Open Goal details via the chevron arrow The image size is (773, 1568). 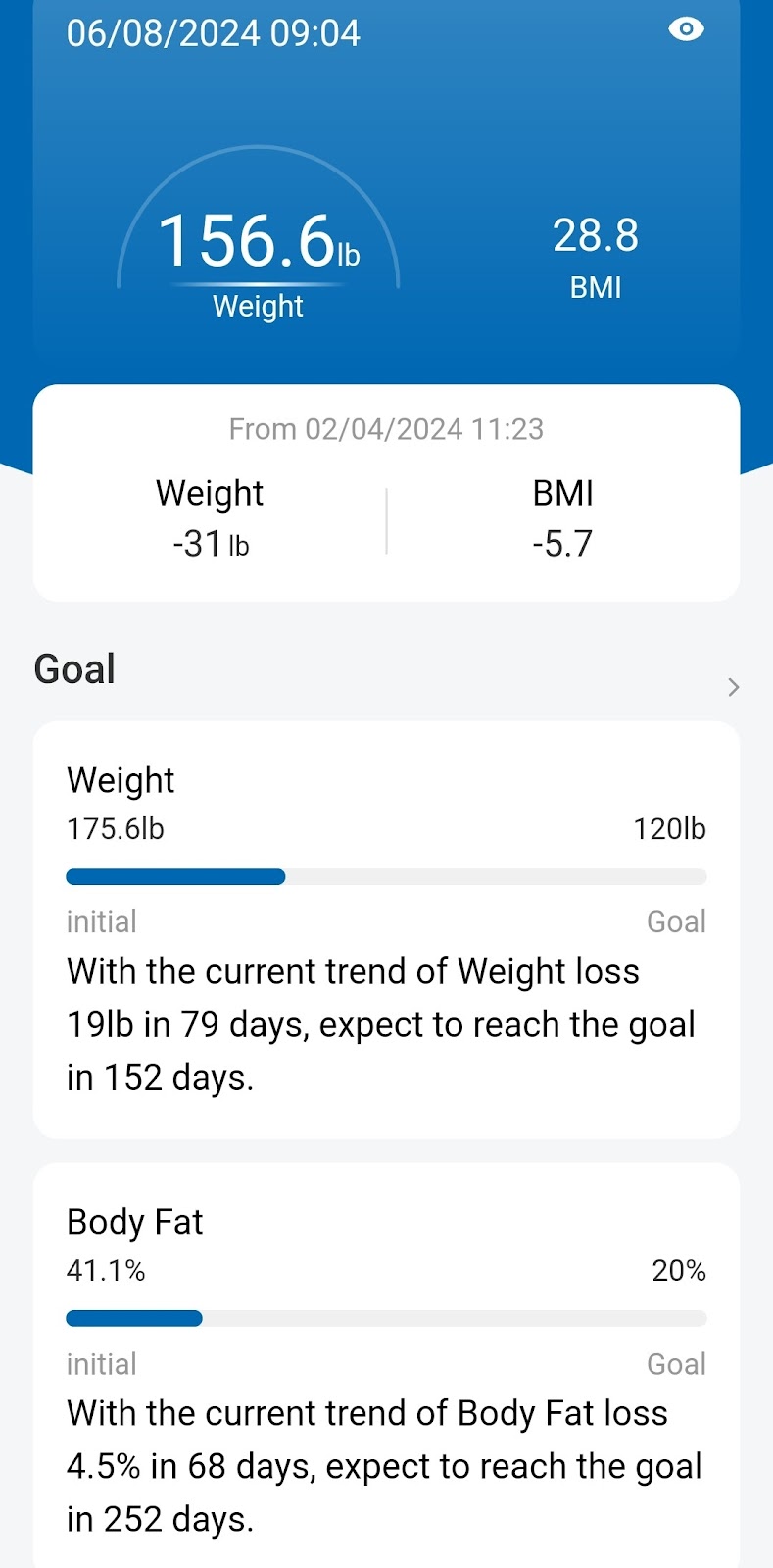coord(734,687)
